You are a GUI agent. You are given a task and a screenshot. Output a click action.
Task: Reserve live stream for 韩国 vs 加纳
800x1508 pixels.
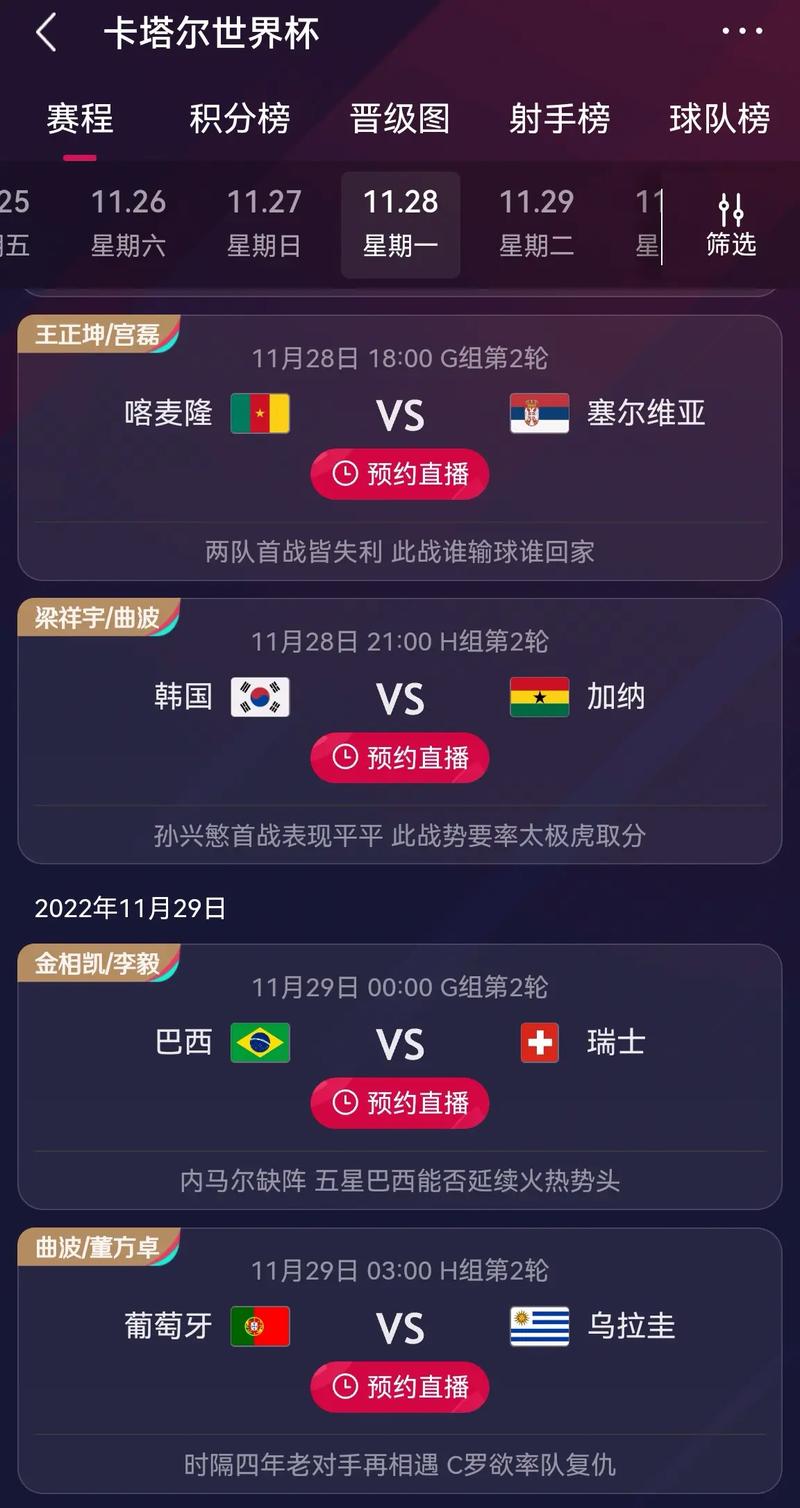400,758
